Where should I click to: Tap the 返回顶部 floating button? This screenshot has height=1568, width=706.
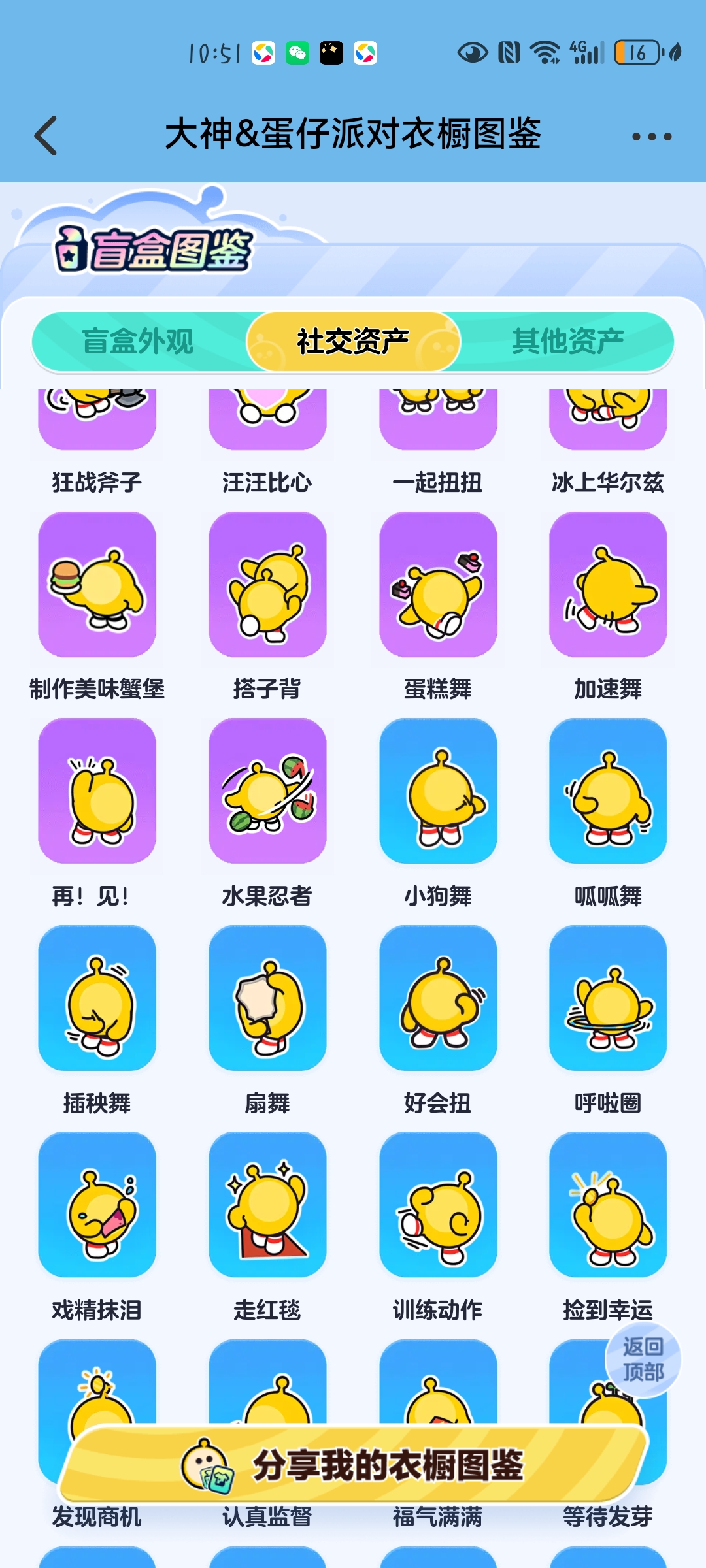click(643, 1359)
